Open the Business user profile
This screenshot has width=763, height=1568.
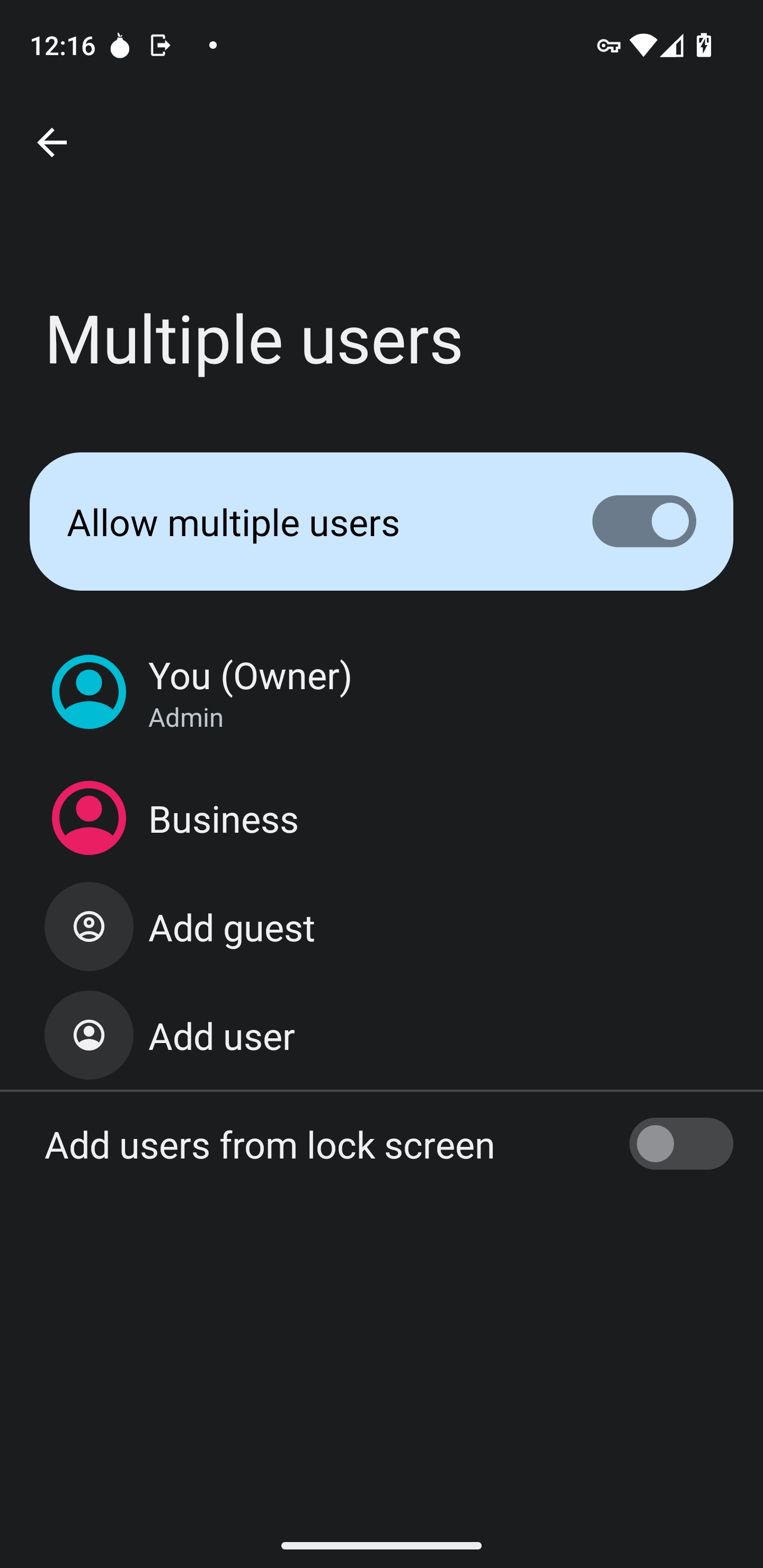[381, 818]
